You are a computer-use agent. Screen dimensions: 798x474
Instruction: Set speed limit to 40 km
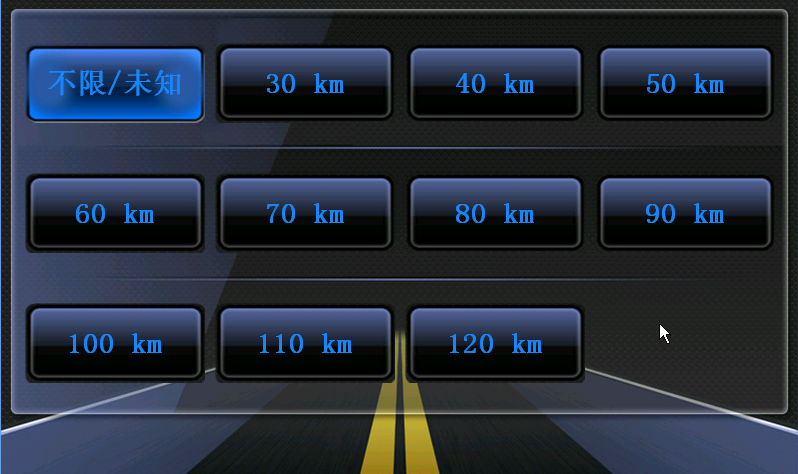(x=495, y=84)
